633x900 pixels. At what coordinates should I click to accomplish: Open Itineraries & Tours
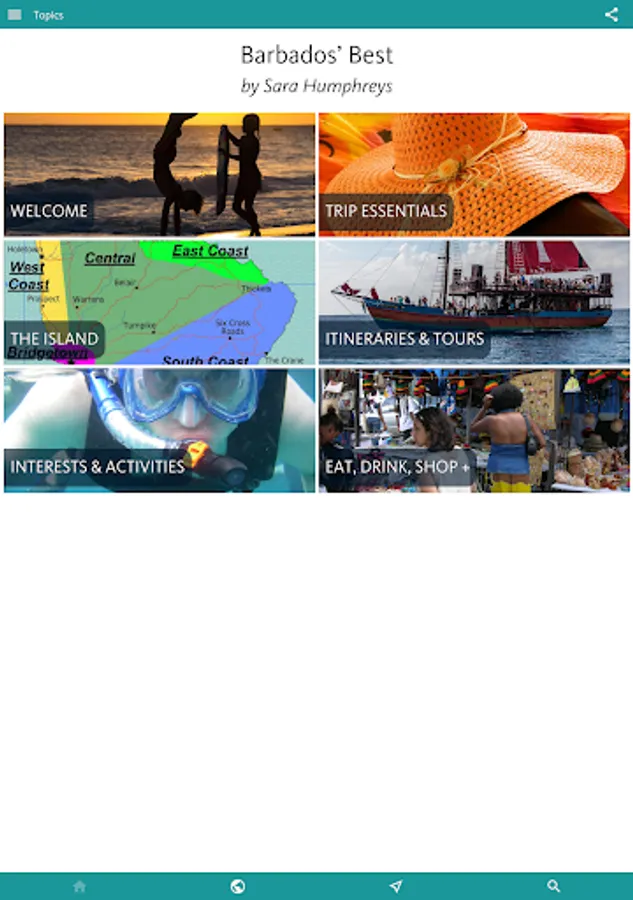(x=474, y=302)
